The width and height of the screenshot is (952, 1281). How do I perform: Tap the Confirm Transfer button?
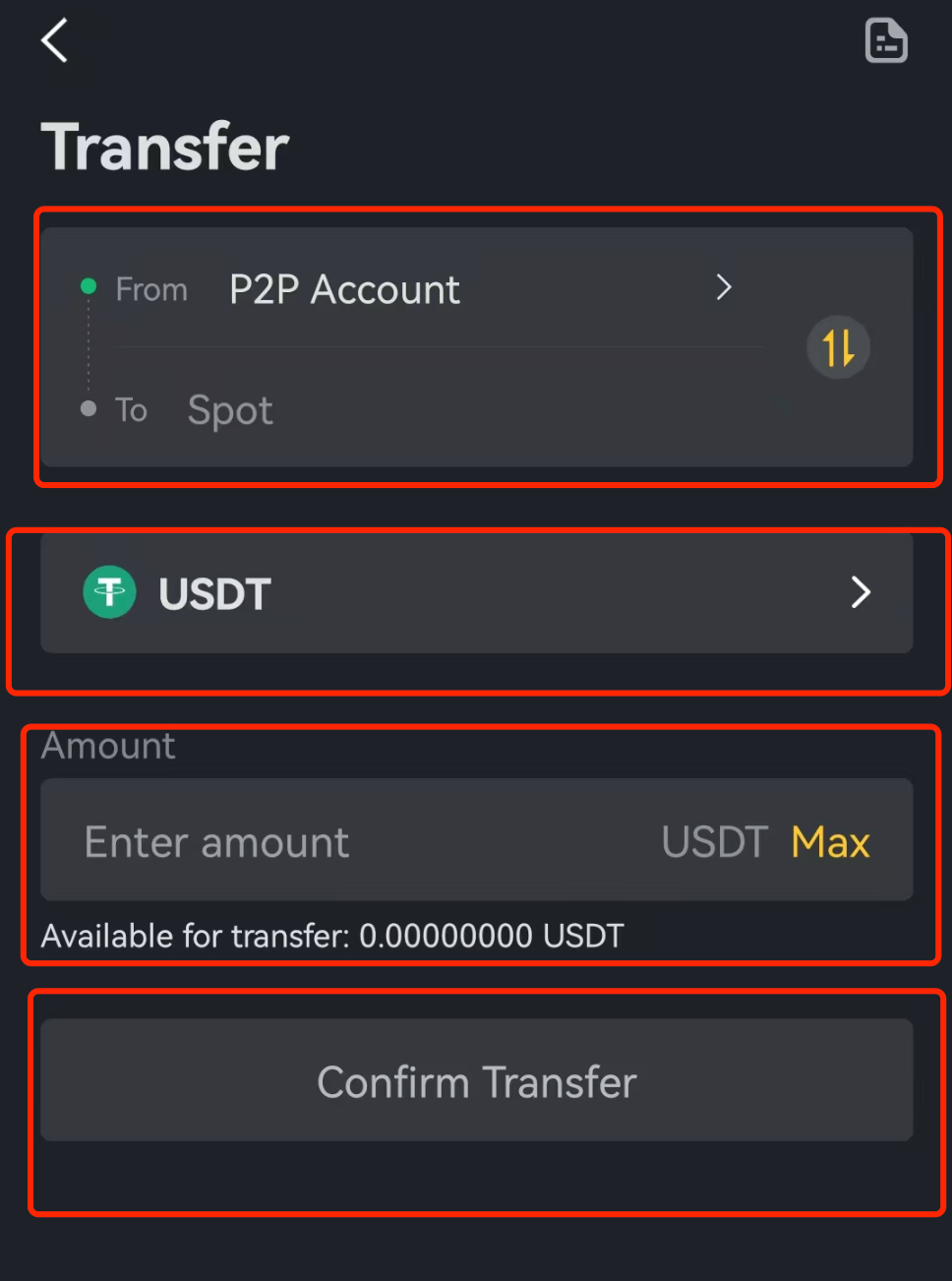(x=476, y=1081)
